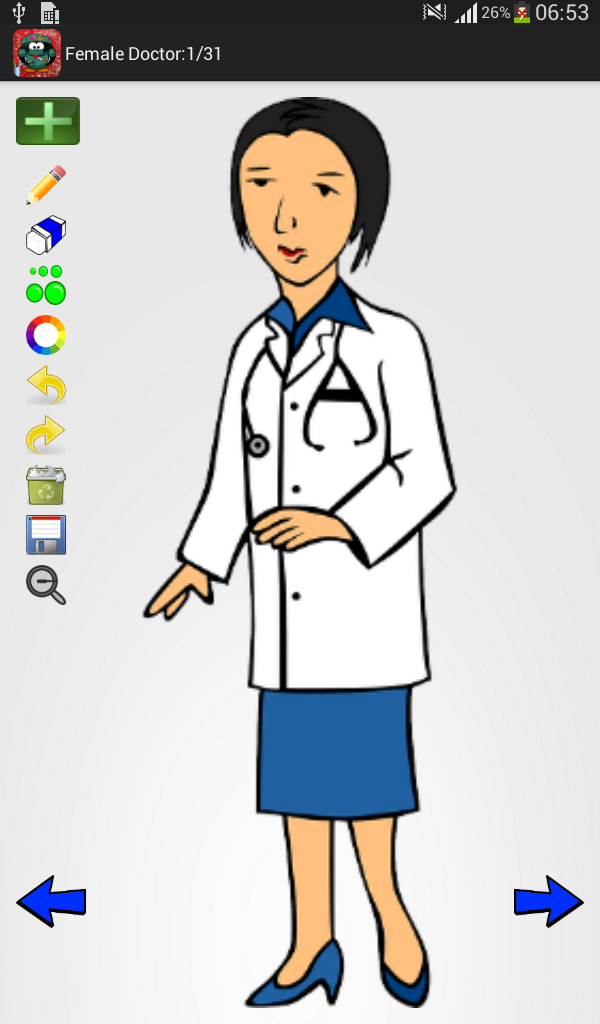Undo the last stroke
Image resolution: width=600 pixels, height=1024 pixels.
[46, 385]
